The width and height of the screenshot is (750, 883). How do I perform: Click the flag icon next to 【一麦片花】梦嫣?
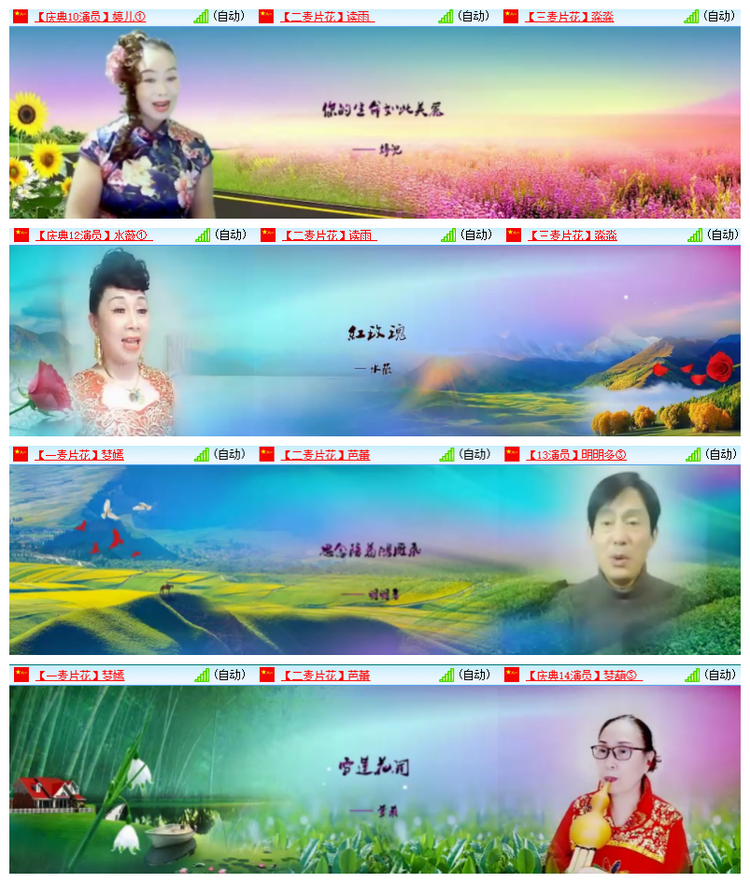coord(20,453)
